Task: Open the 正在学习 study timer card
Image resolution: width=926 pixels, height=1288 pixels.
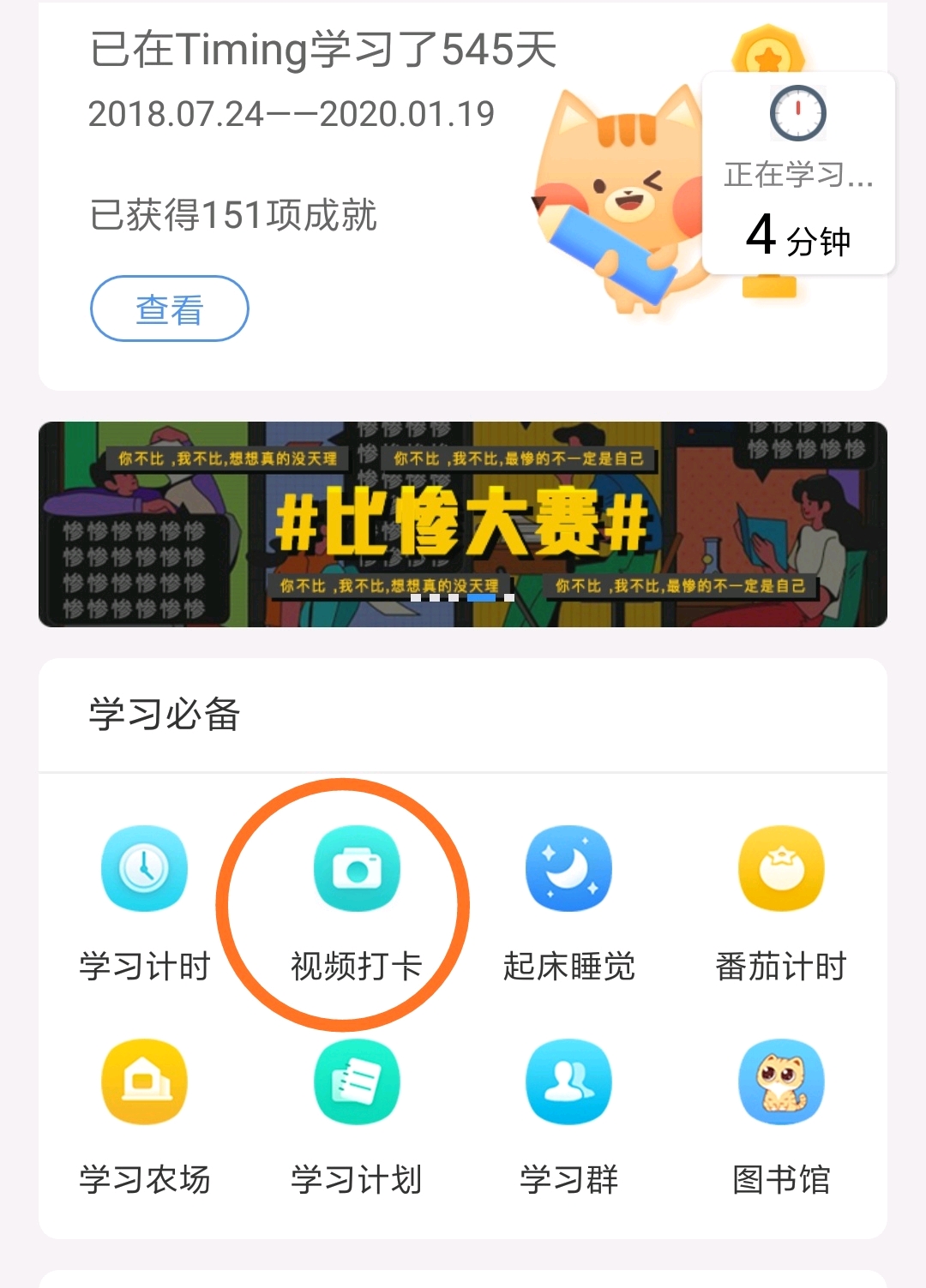Action: pyautogui.click(x=798, y=174)
